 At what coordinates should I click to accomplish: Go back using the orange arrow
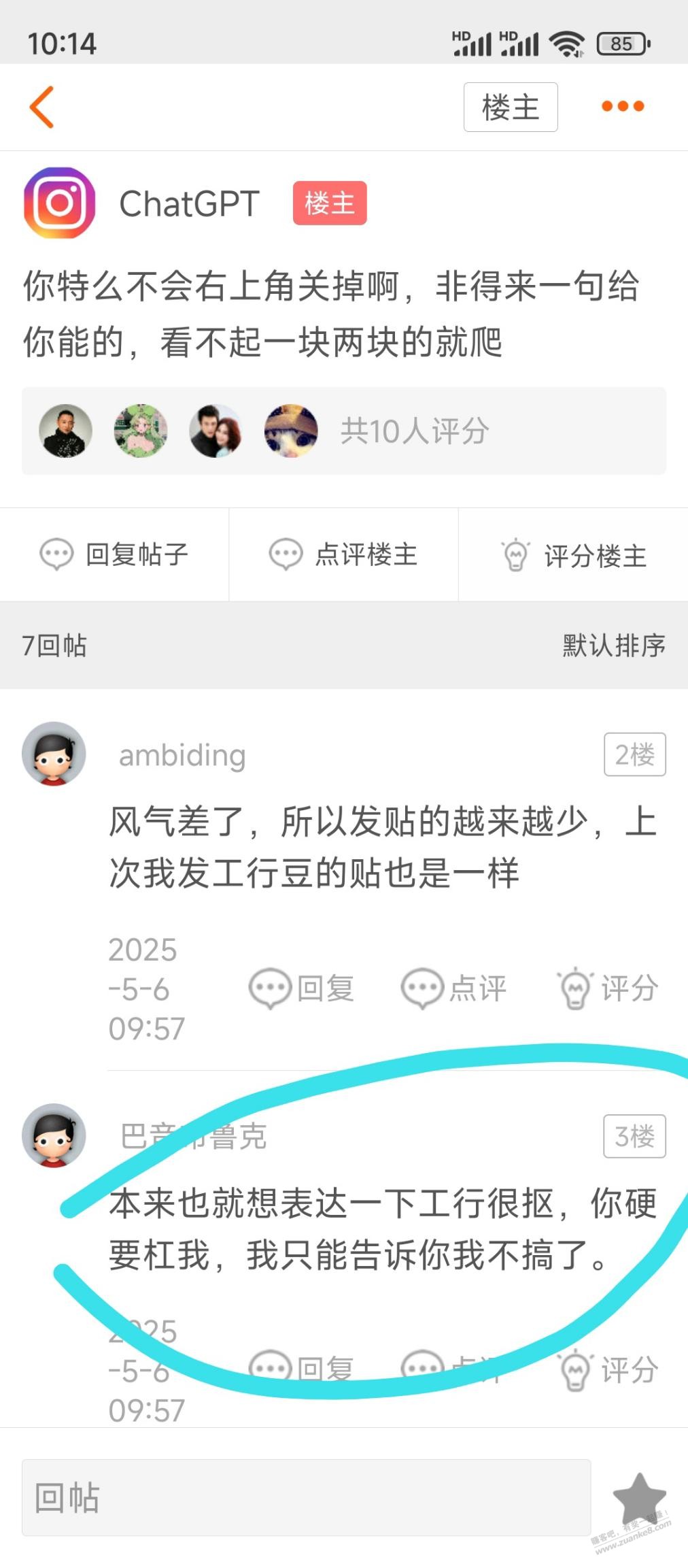(x=42, y=107)
